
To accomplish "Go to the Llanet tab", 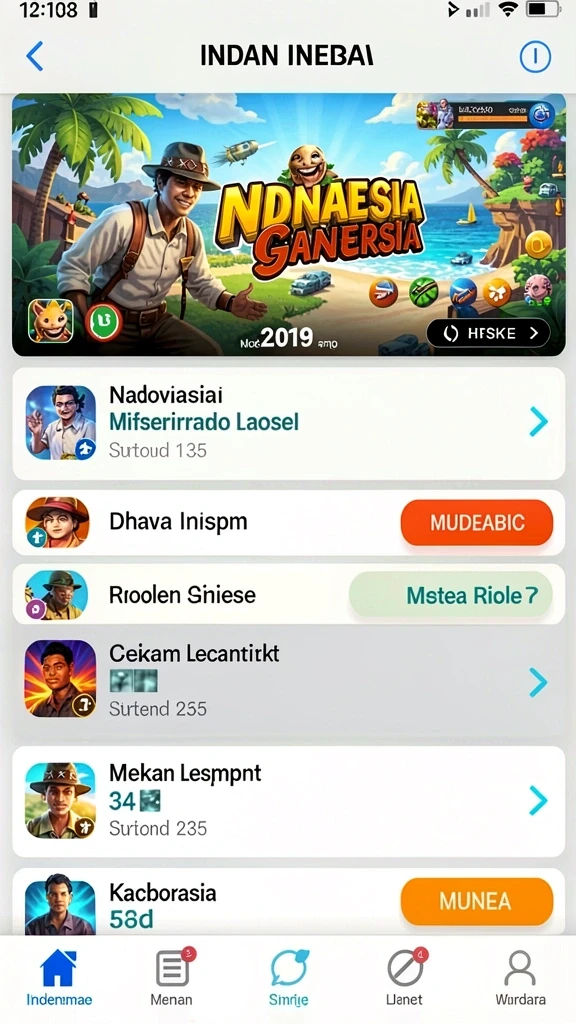I will pyautogui.click(x=404, y=977).
